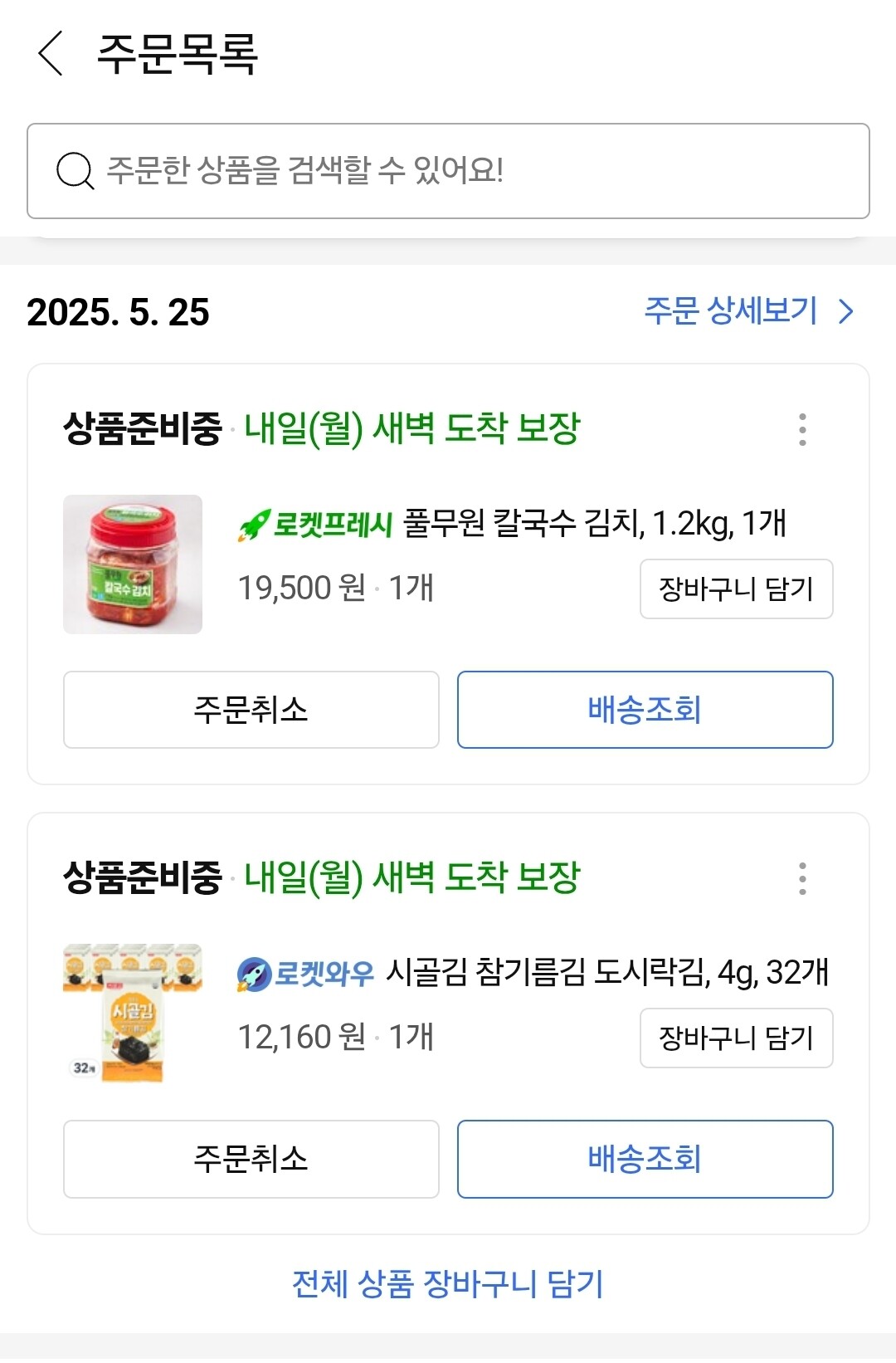This screenshot has width=896, height=1363.
Task: Add 시골김 참기름김 도시락김 to the cart
Action: [736, 1038]
